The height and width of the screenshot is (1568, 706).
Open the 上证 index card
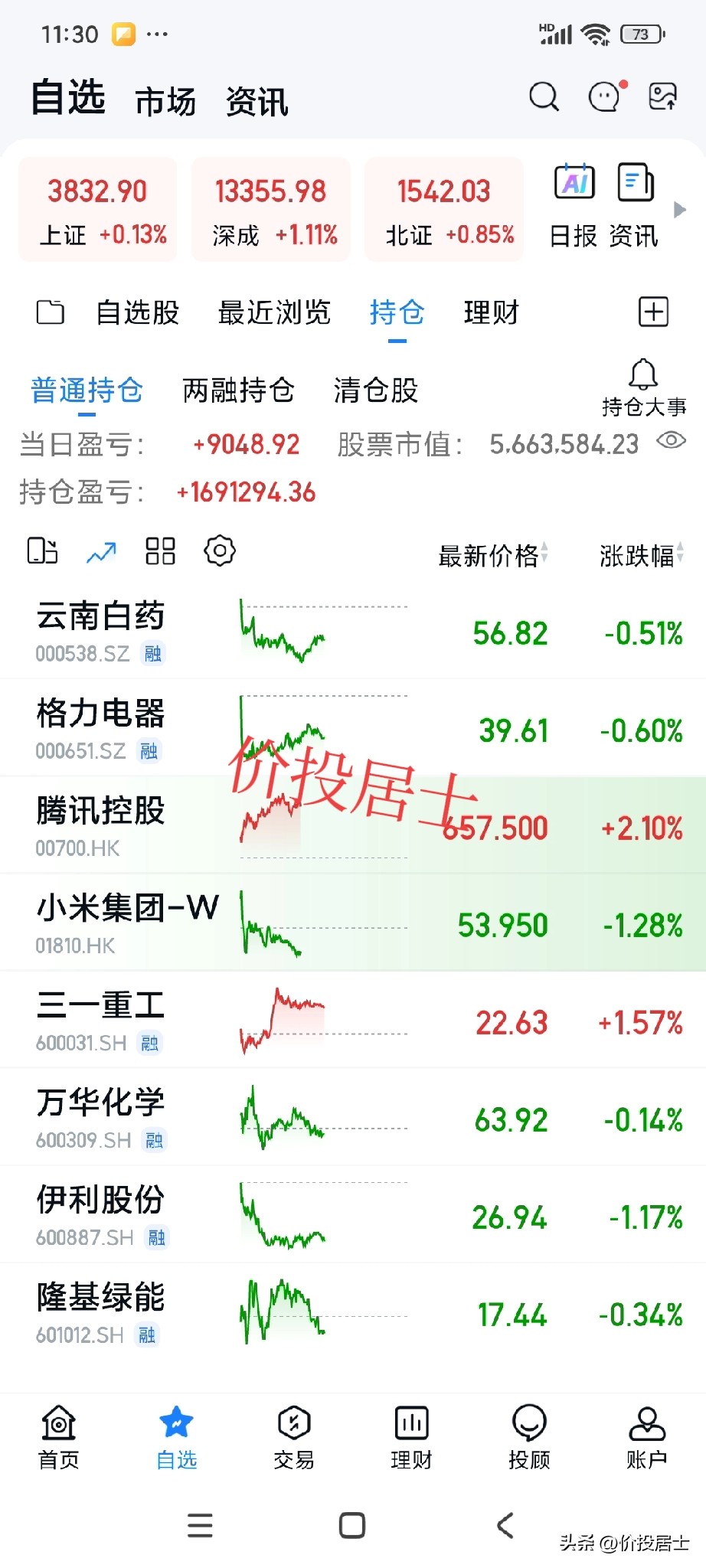pyautogui.click(x=97, y=210)
